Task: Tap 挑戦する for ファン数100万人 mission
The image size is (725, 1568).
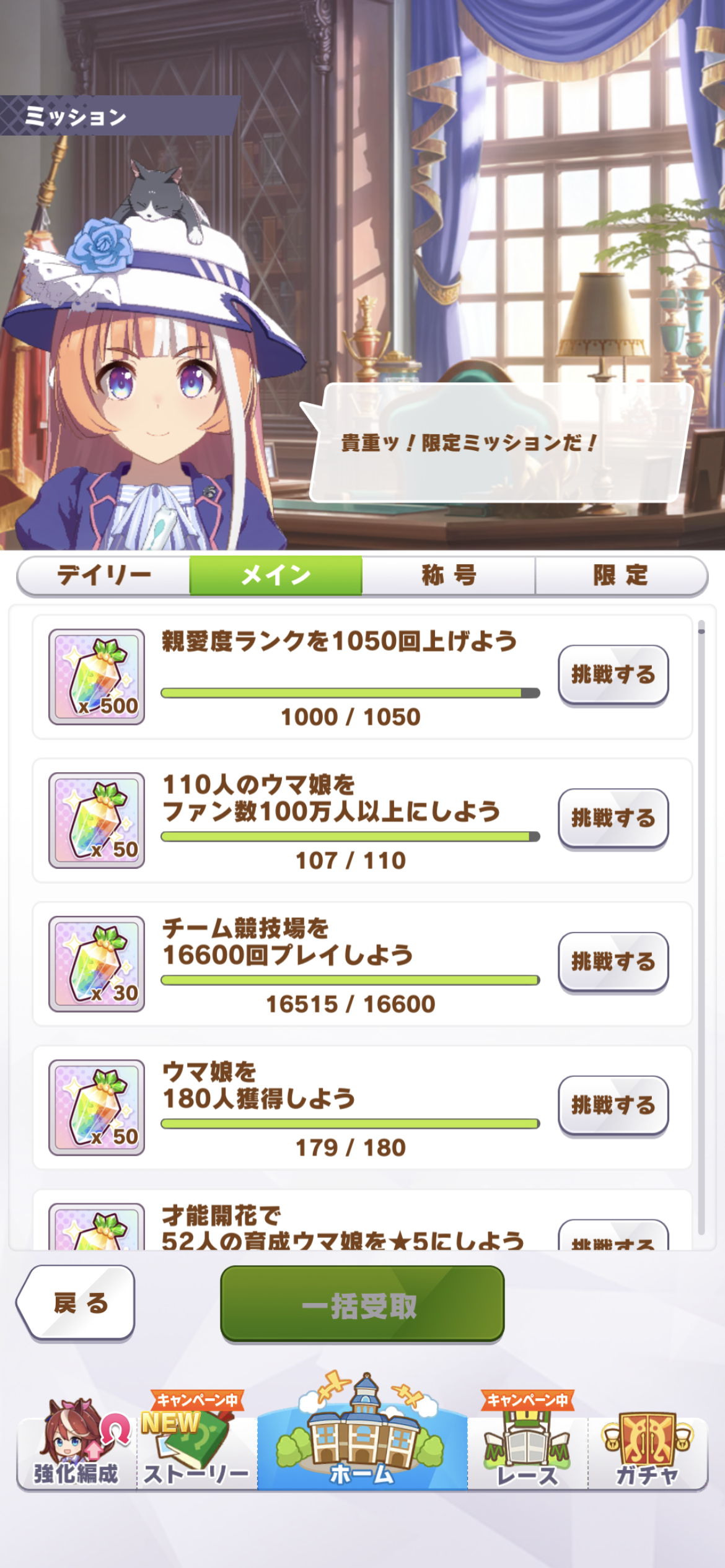Action: pos(613,818)
